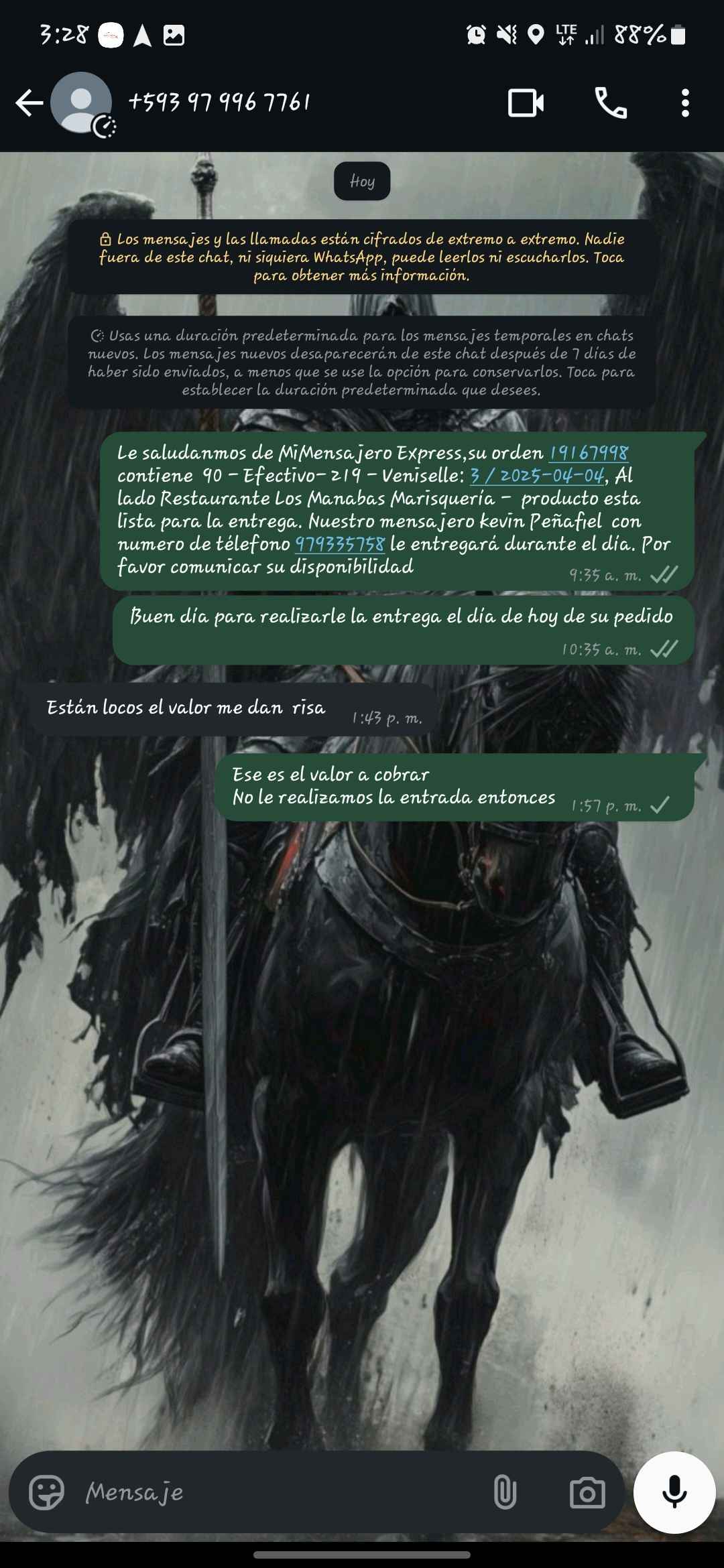724x1568 pixels.
Task: Tap the 3 / 2025-04-04 date link
Action: [x=537, y=476]
